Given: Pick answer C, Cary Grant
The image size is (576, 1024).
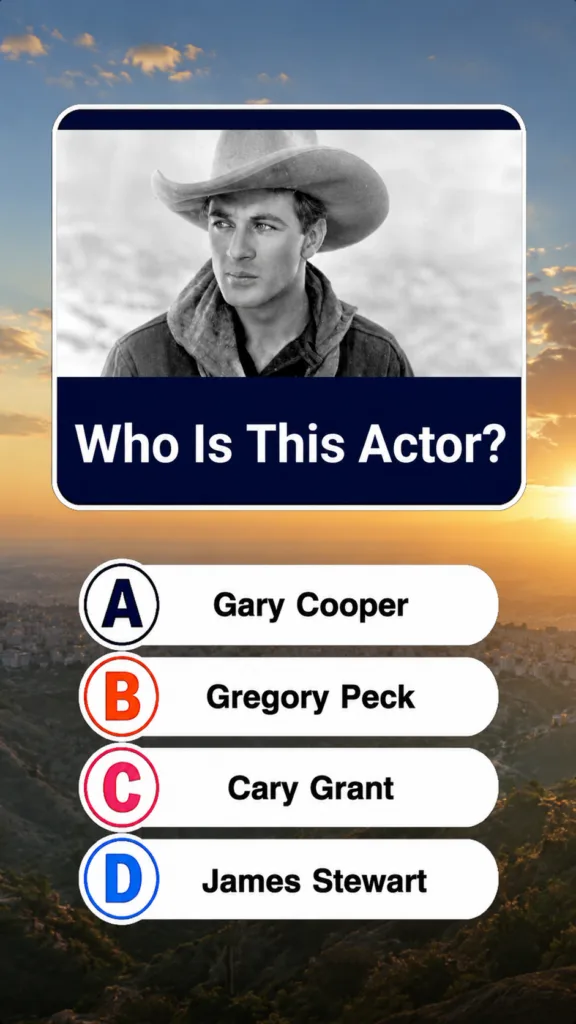Looking at the screenshot, I should pyautogui.click(x=289, y=788).
